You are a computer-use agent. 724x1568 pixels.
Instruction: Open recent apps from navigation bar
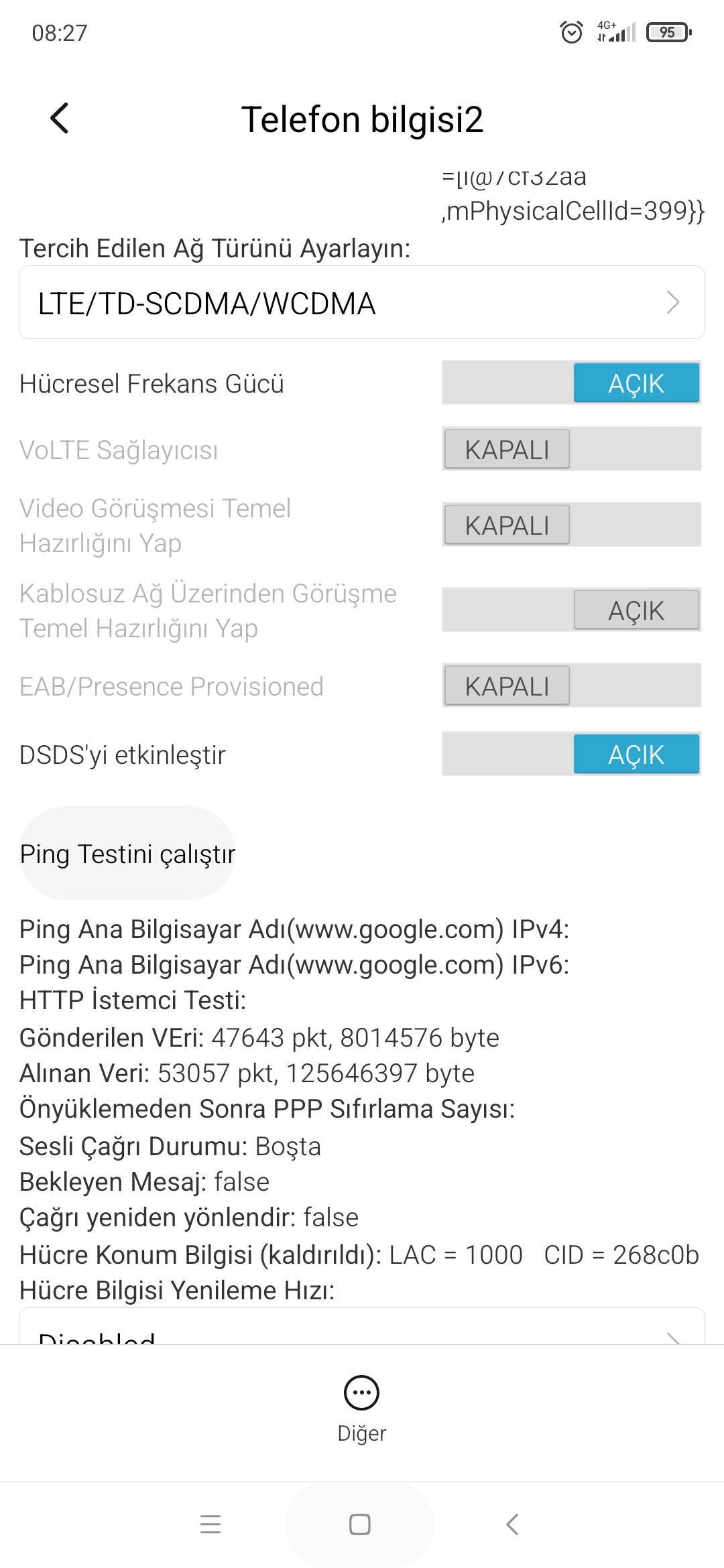pyautogui.click(x=210, y=1524)
